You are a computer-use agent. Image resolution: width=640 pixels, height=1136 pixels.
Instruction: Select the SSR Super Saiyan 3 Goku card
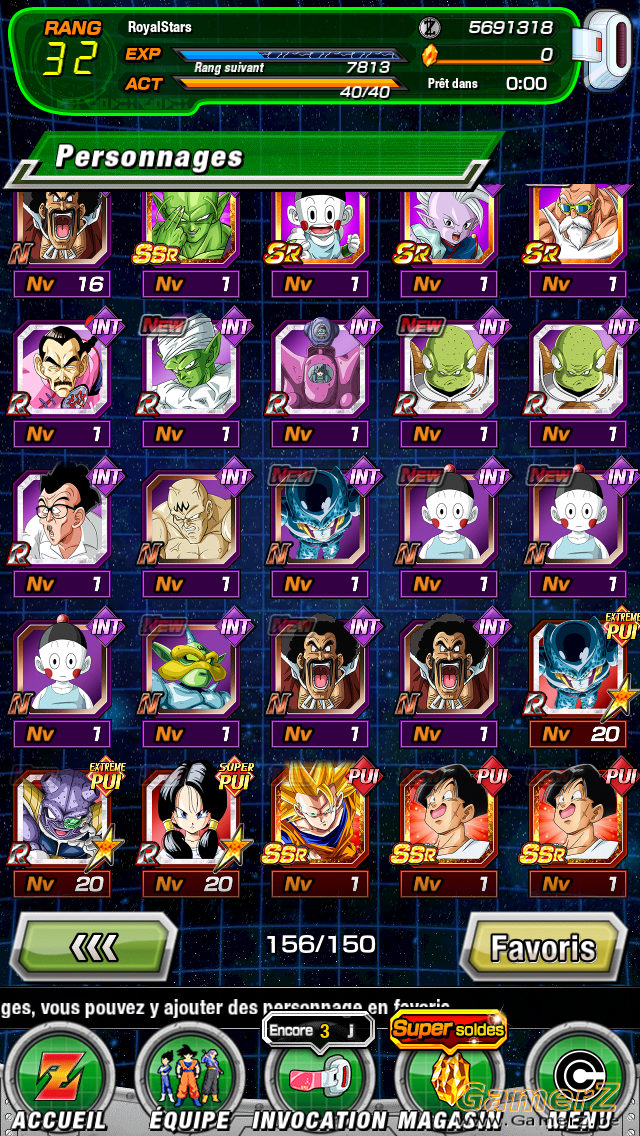coord(320,817)
